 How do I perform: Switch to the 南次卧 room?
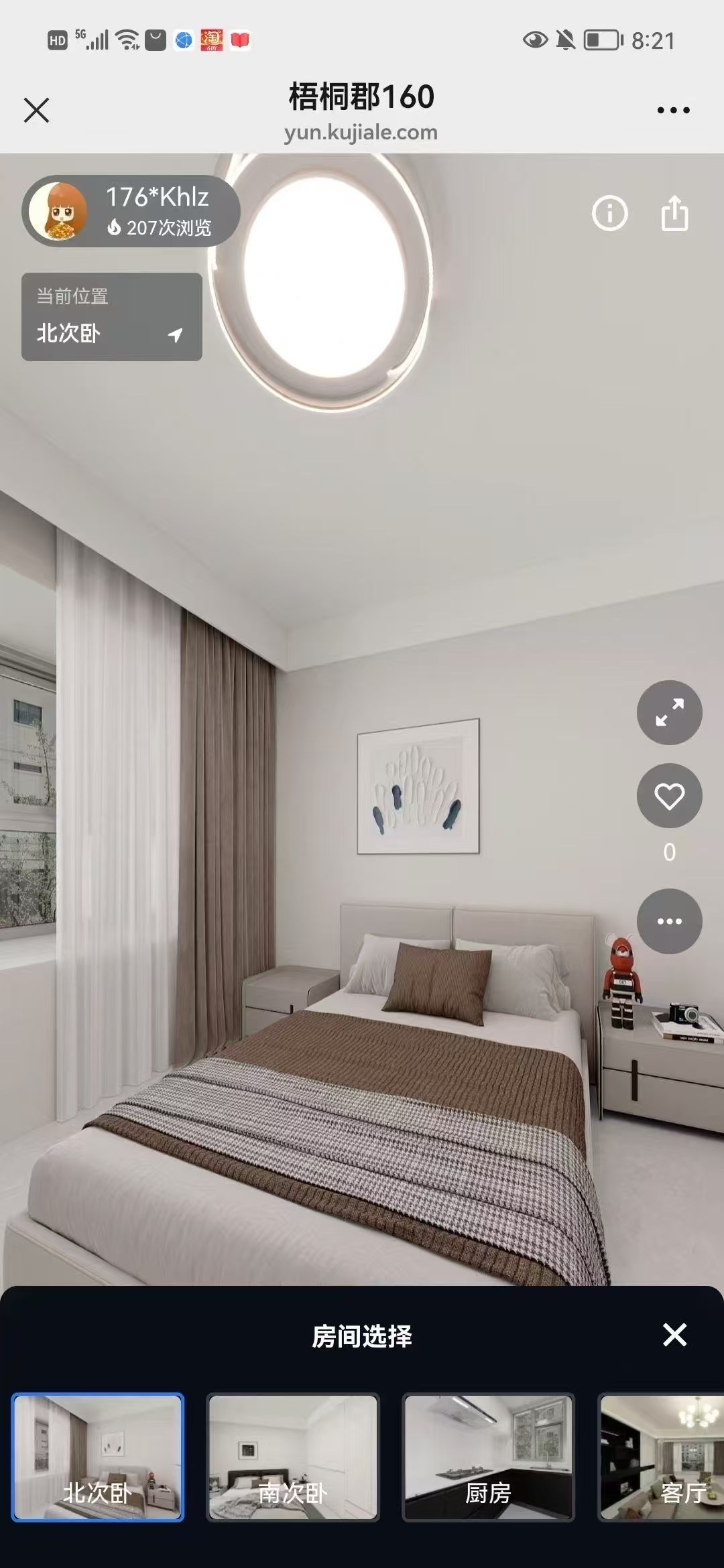pos(293,1457)
